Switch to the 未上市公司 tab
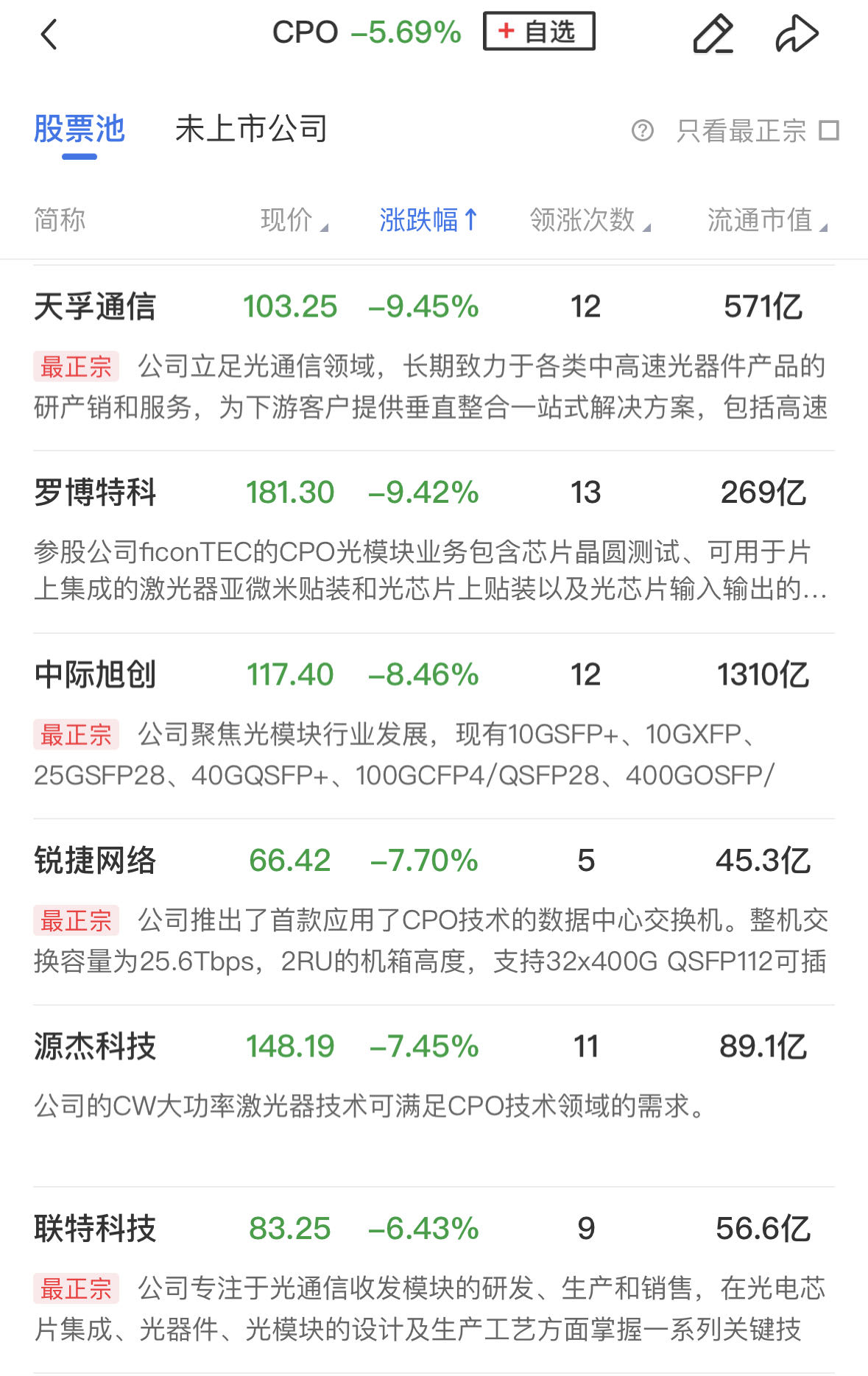This screenshot has height=1376, width=868. (x=251, y=130)
